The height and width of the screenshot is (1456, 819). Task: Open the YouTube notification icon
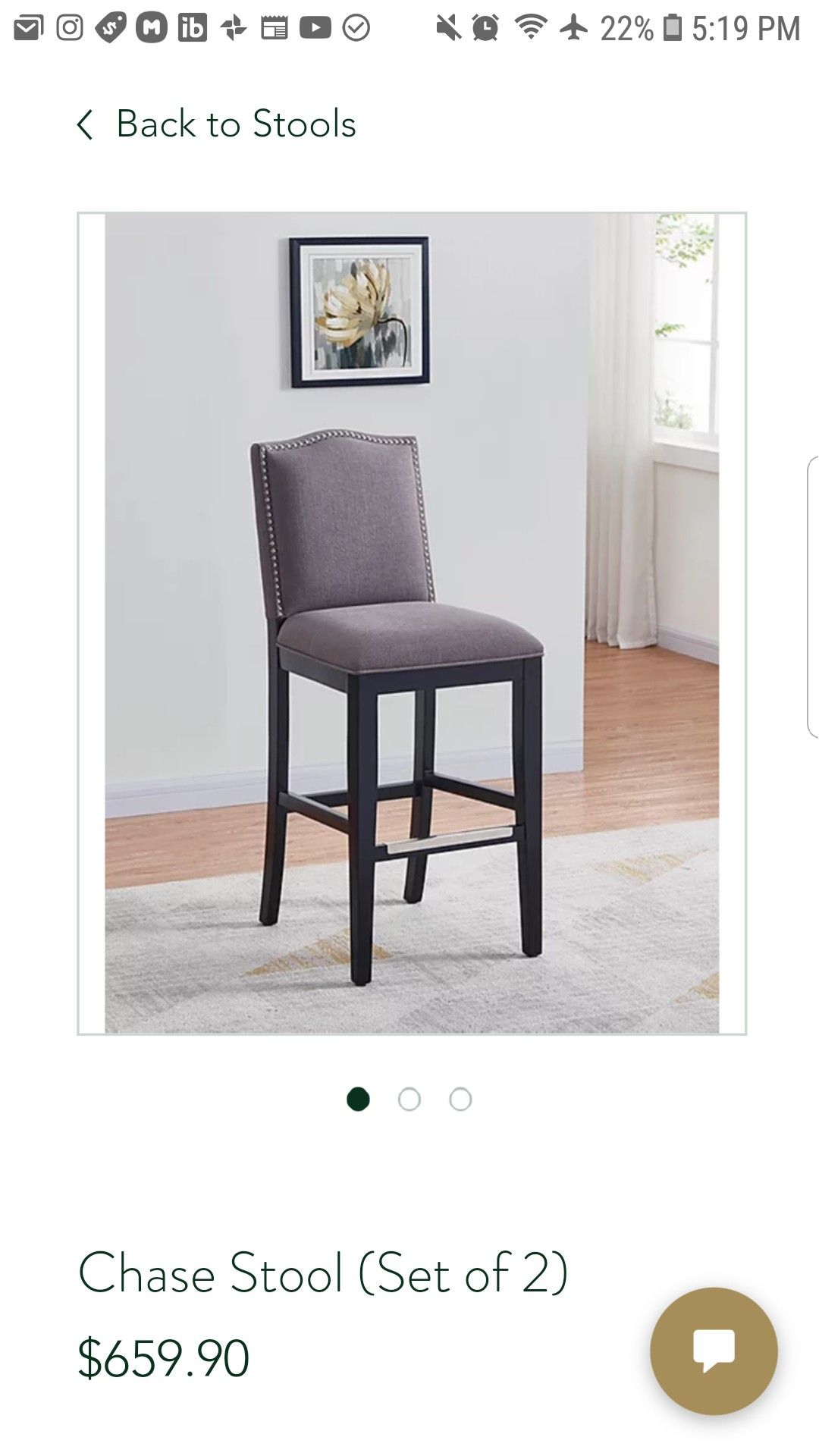[x=316, y=27]
